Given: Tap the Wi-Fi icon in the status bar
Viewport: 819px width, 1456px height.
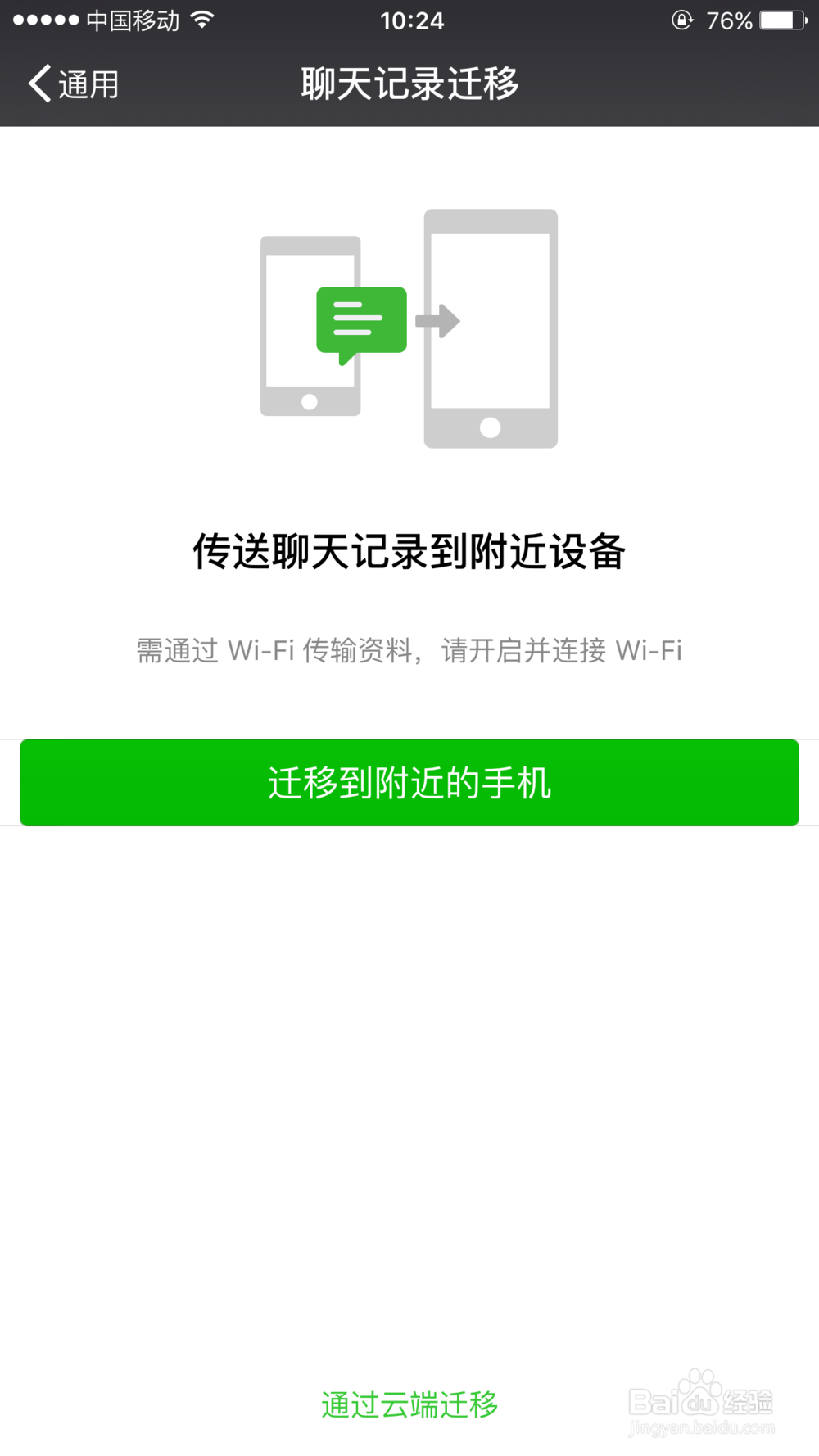Looking at the screenshot, I should [199, 20].
